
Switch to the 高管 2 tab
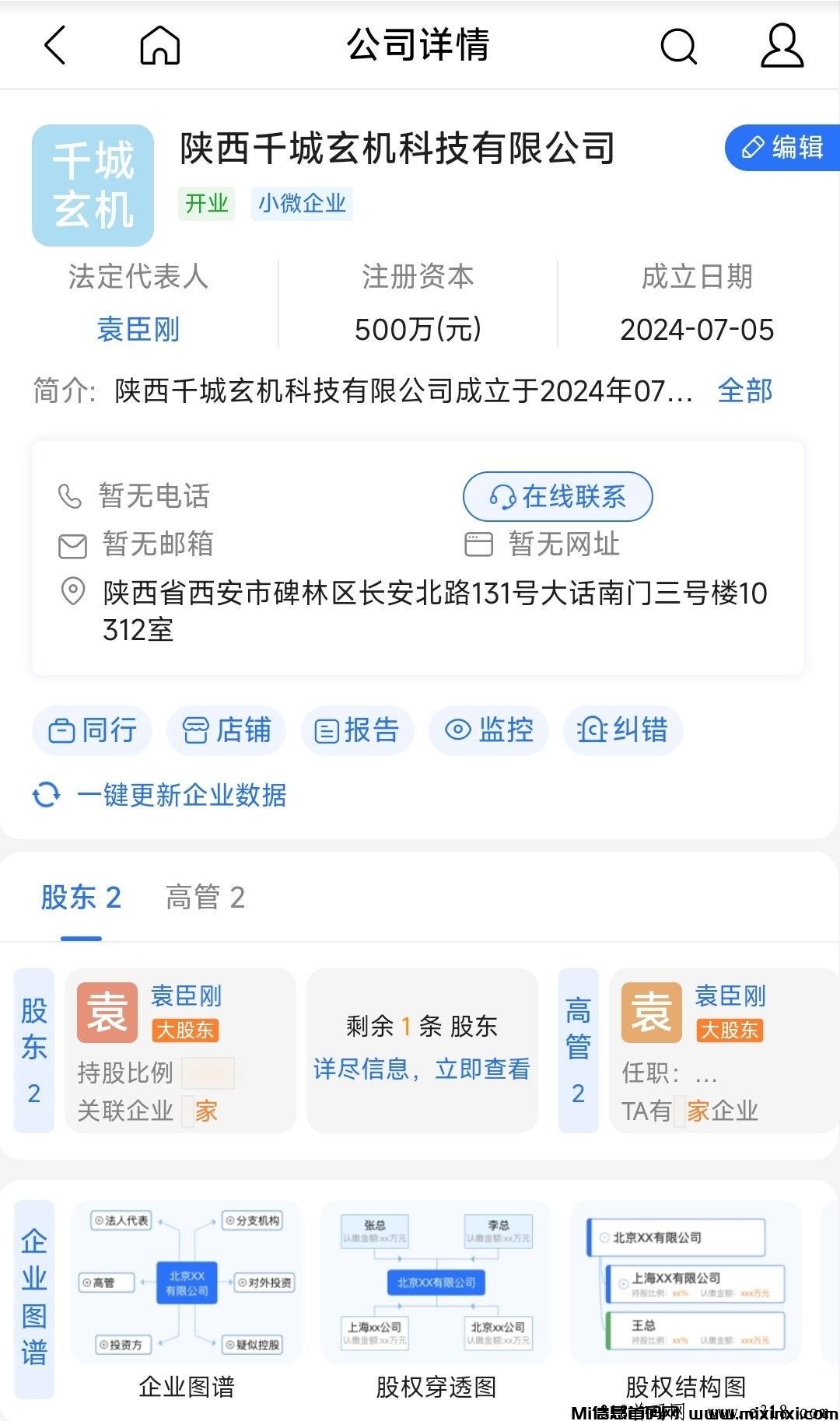pyautogui.click(x=205, y=898)
